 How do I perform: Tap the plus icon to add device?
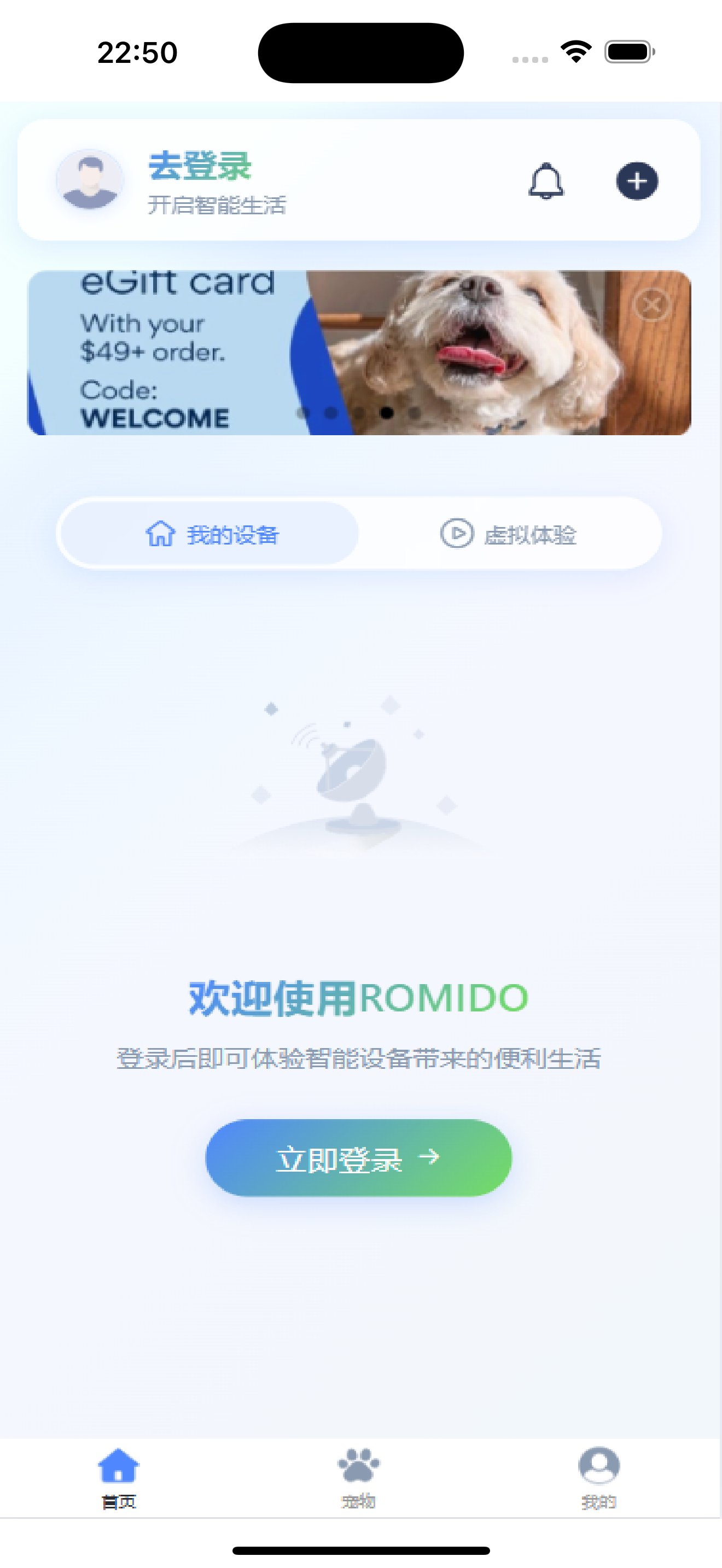637,181
